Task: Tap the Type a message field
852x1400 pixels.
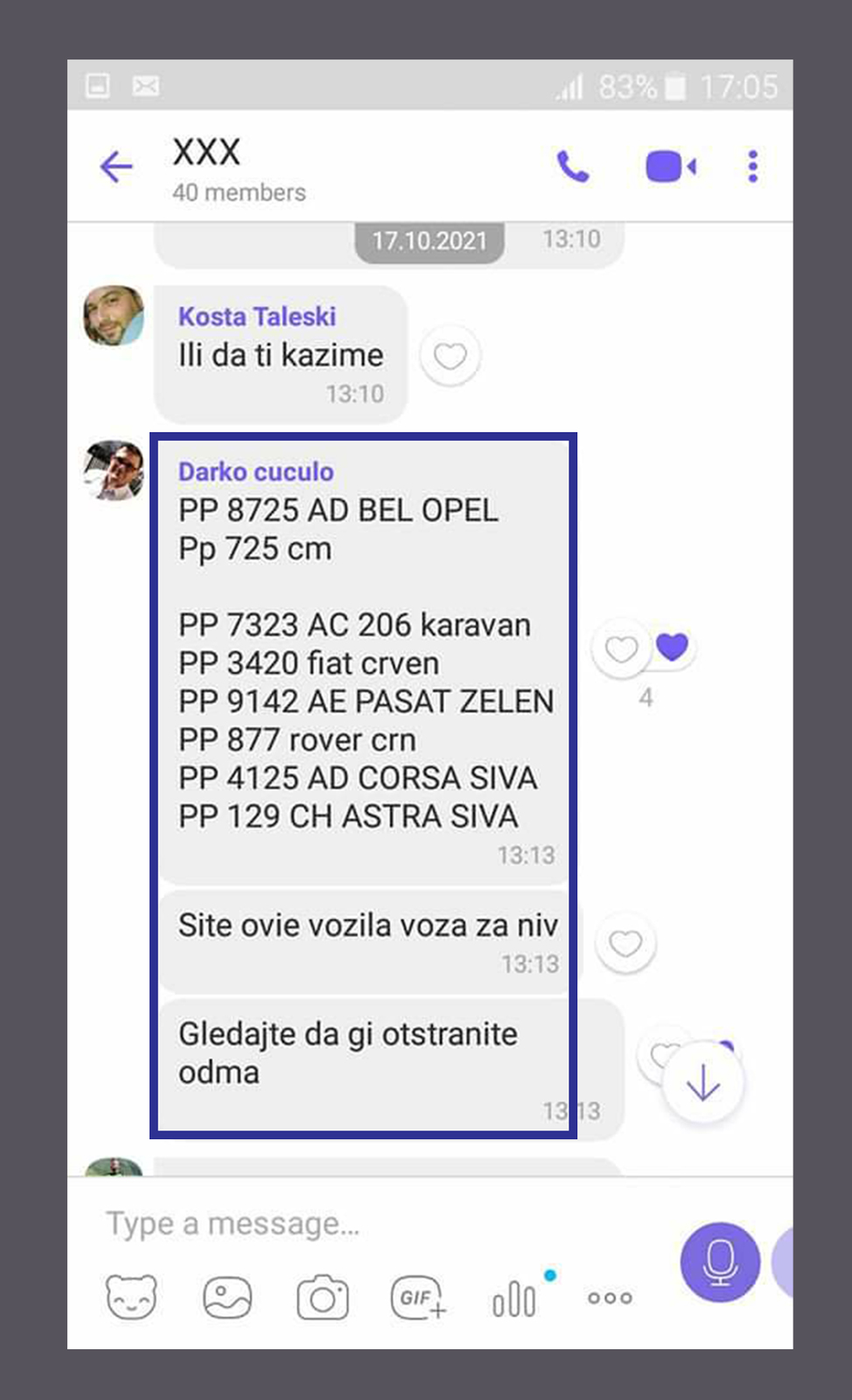Action: tap(350, 1223)
